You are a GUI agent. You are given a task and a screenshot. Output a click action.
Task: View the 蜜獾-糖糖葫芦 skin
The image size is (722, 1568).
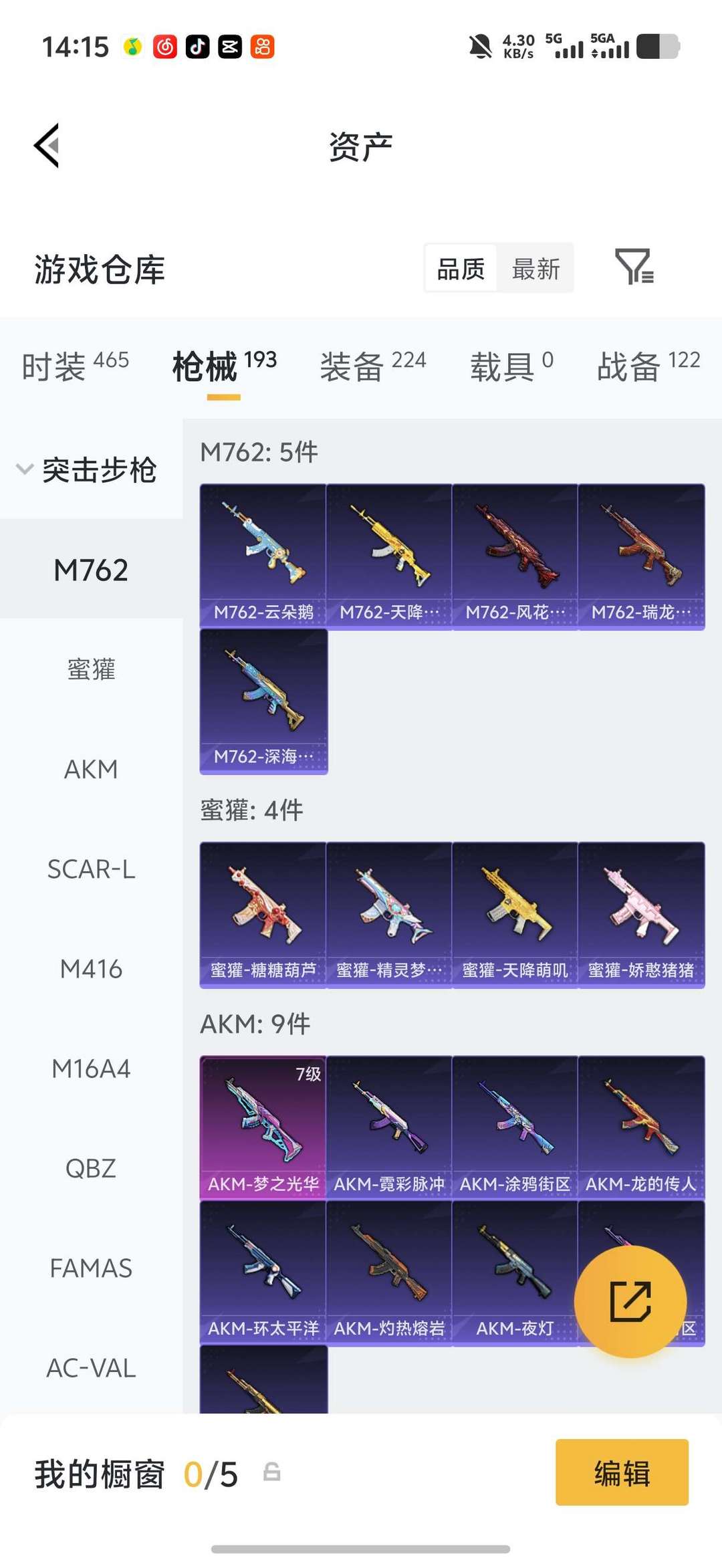[x=263, y=915]
